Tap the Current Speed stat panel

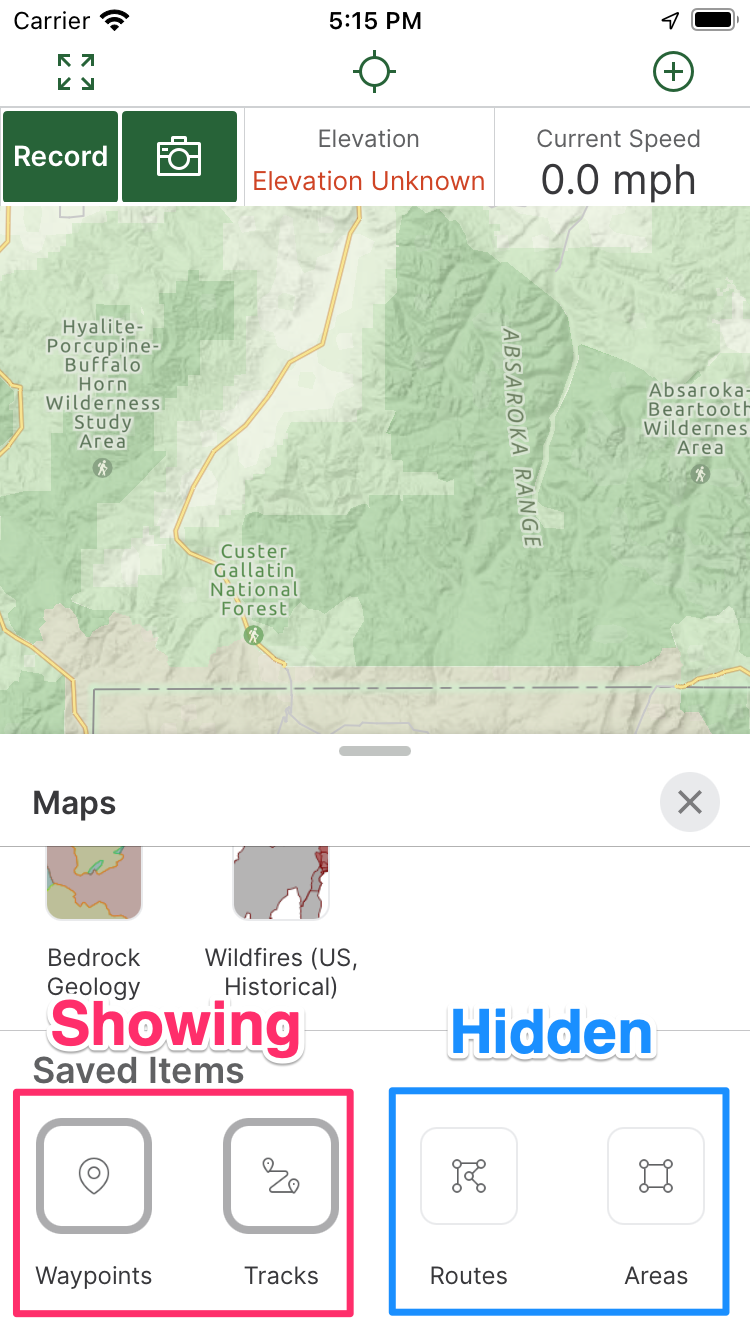tap(618, 159)
